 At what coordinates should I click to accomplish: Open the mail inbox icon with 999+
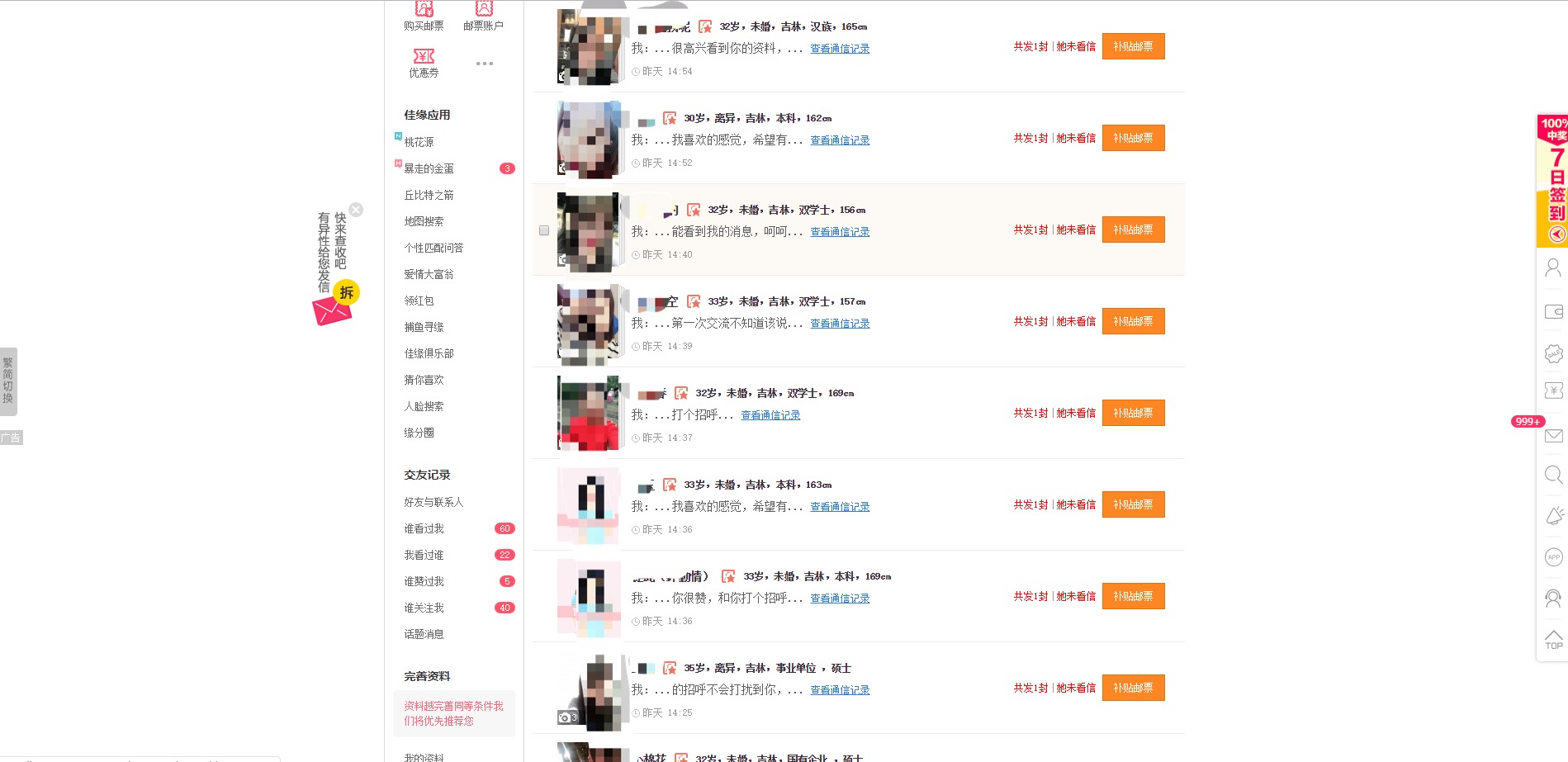[x=1553, y=436]
